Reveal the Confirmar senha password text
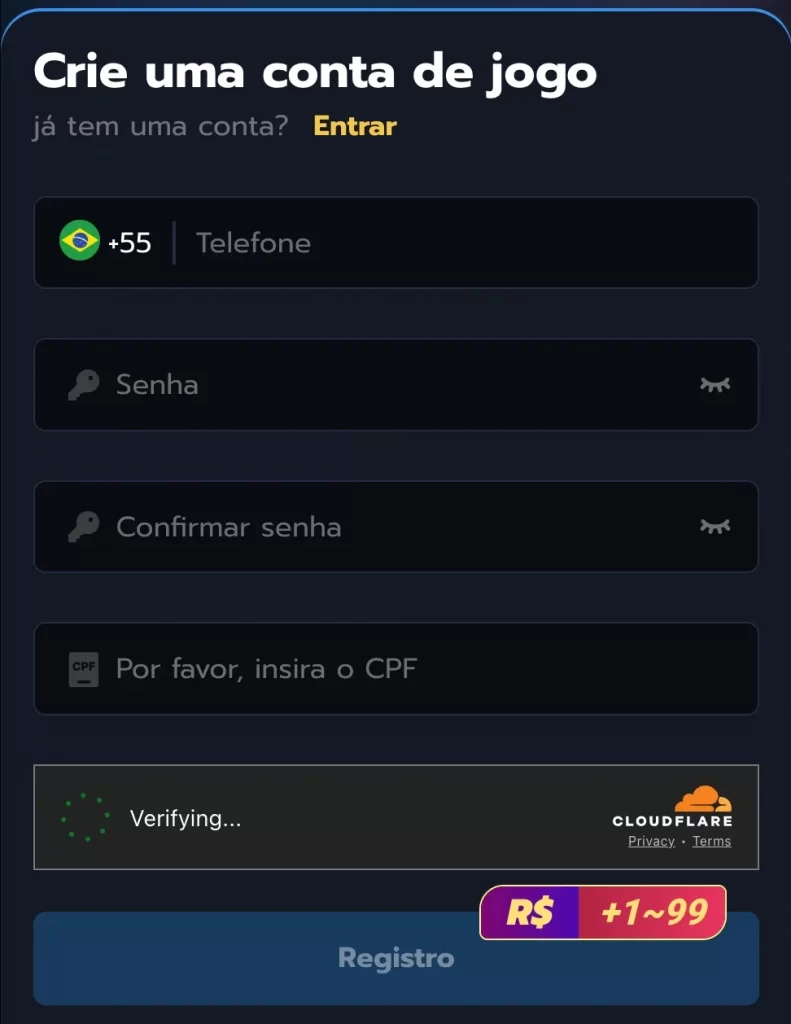791x1024 pixels. tap(716, 526)
